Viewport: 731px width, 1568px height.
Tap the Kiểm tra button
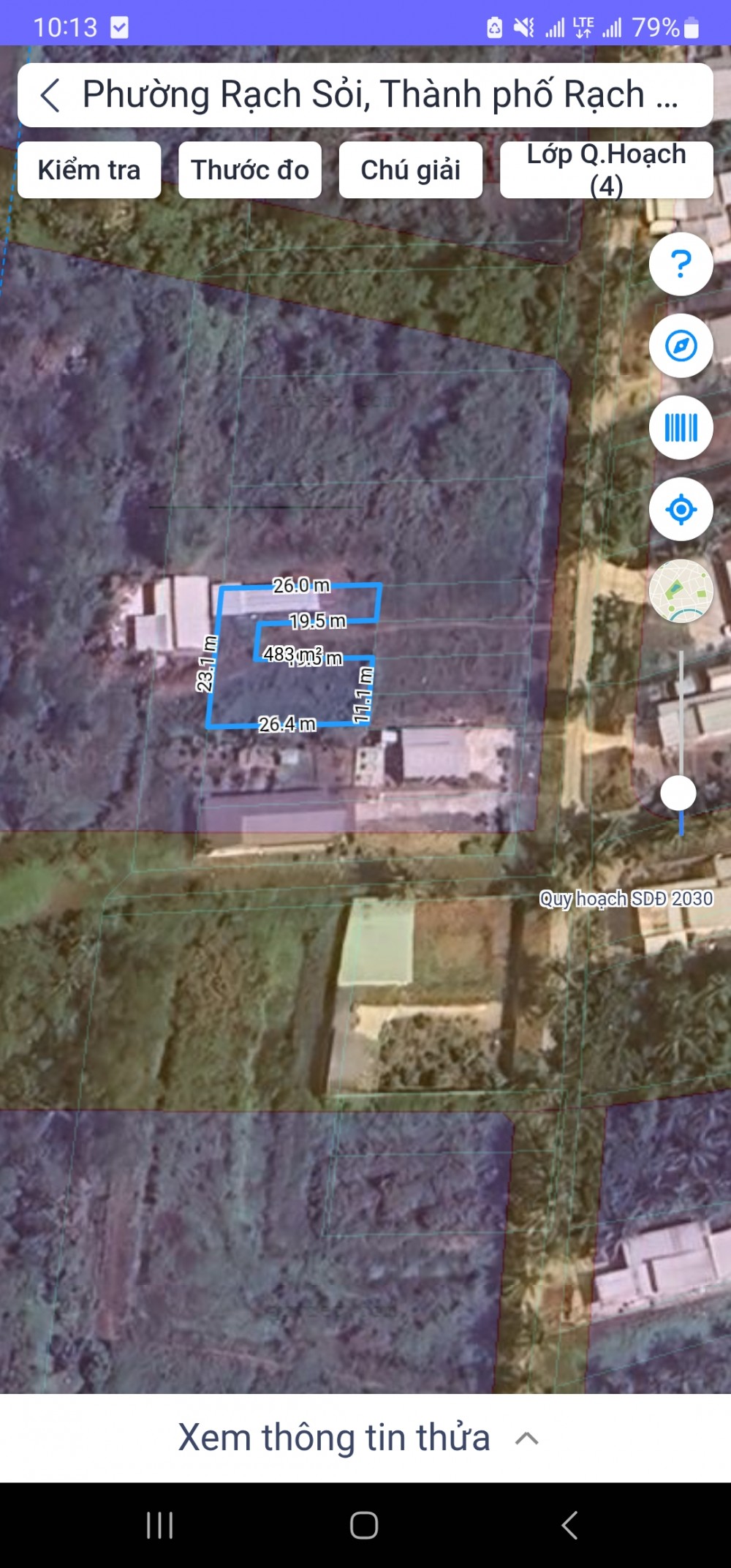point(89,170)
